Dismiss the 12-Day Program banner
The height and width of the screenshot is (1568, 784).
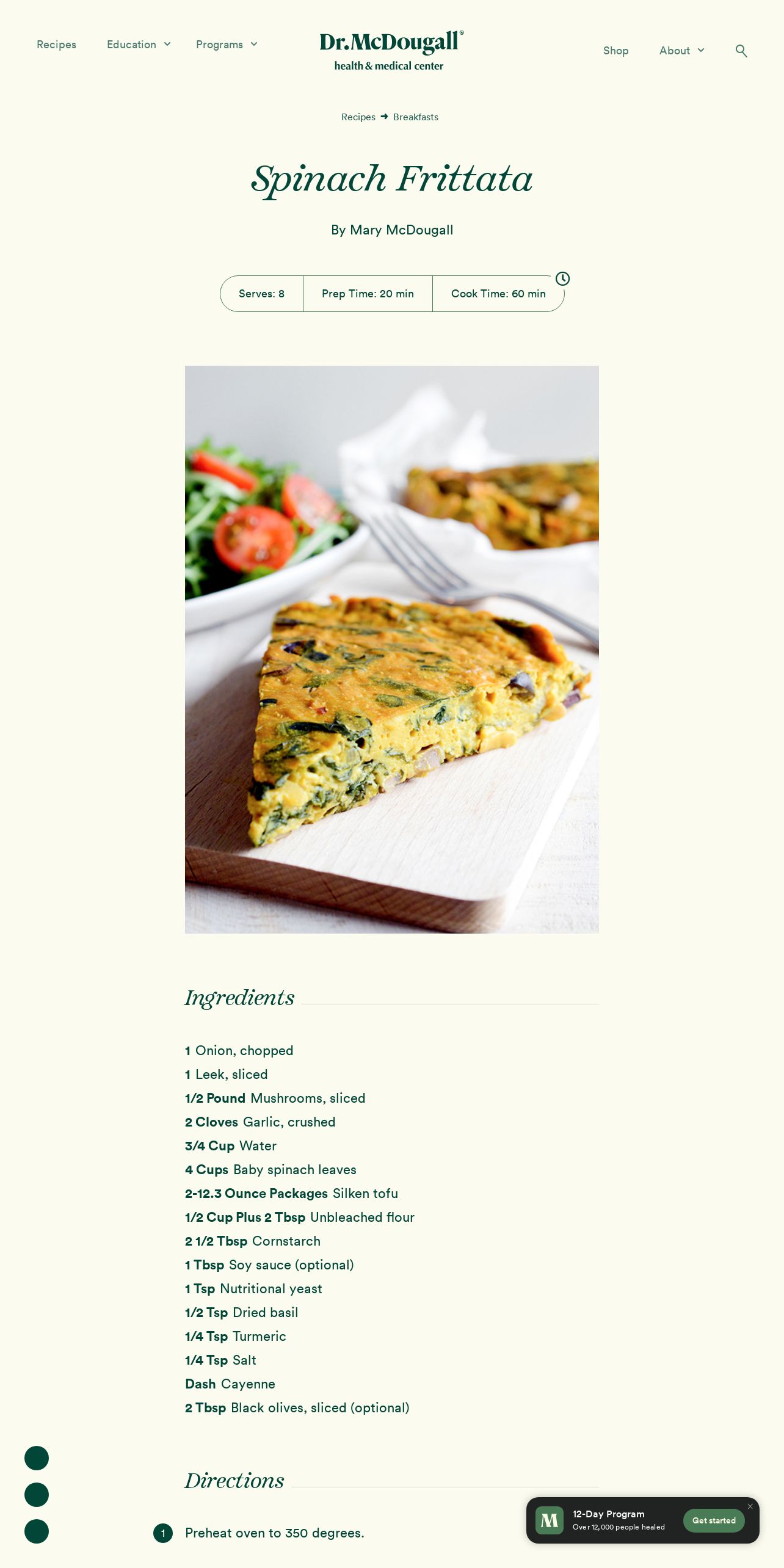coord(750,1506)
